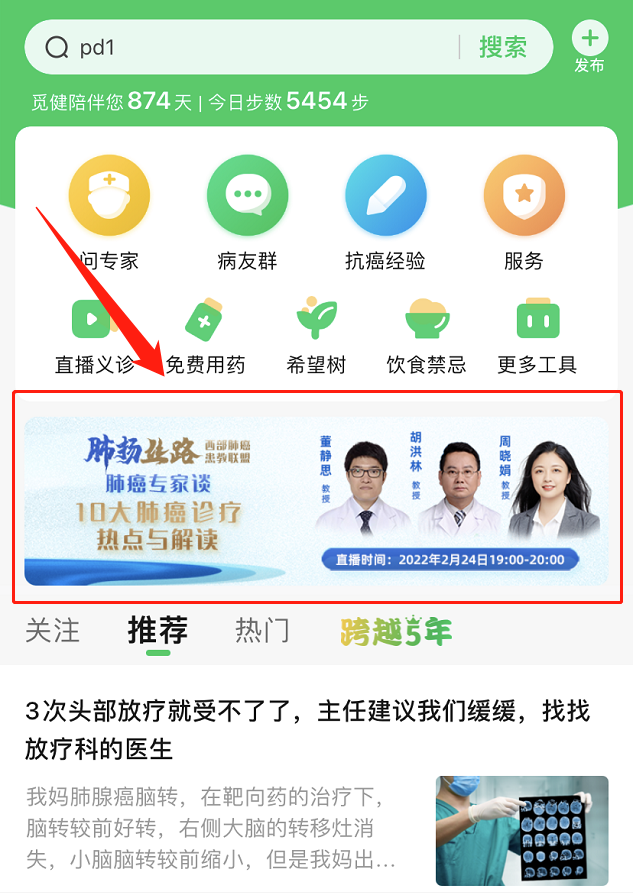Switch to the 关注 tab

(x=52, y=631)
